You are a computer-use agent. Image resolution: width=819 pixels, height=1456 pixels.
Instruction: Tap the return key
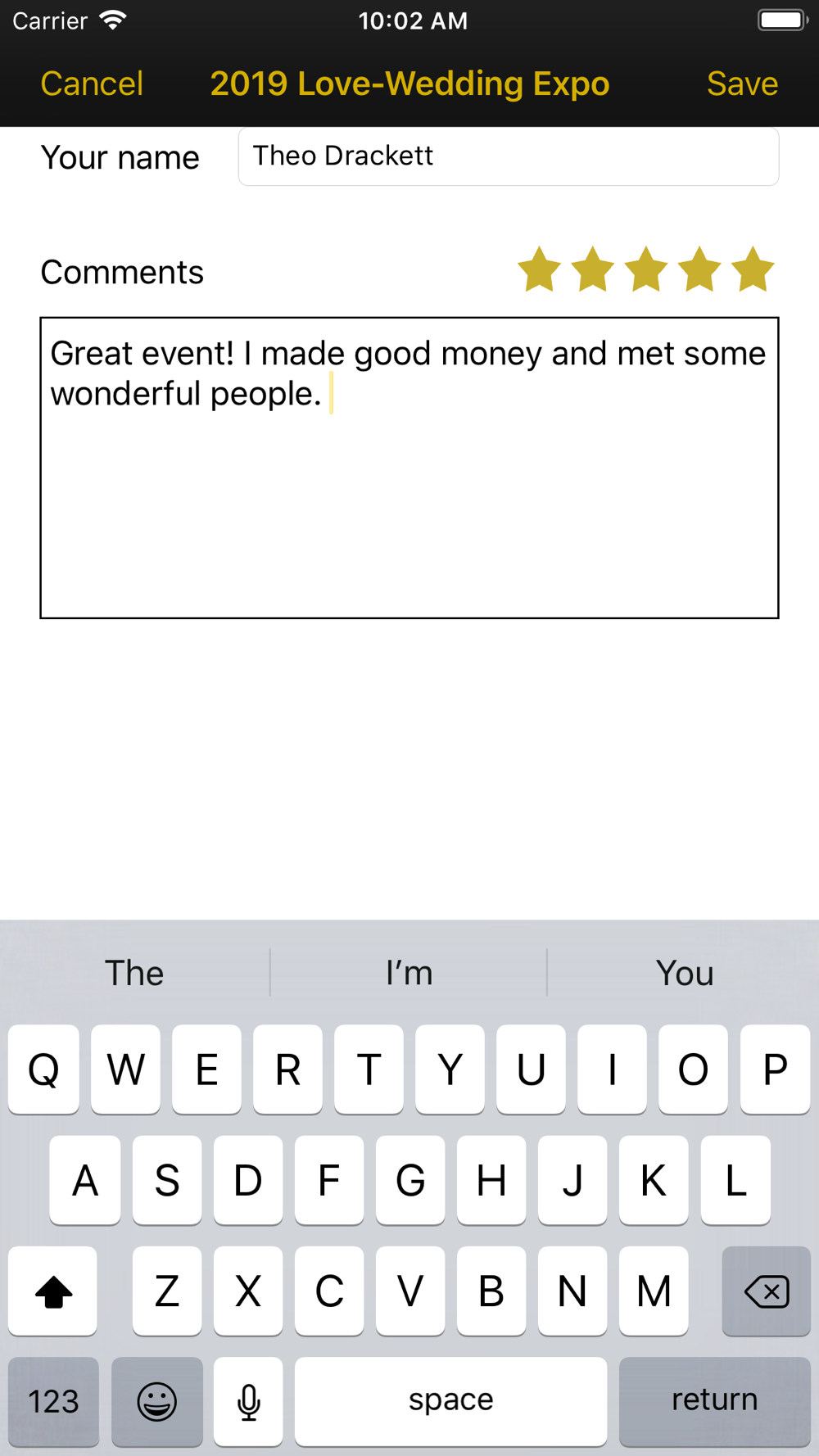715,1401
